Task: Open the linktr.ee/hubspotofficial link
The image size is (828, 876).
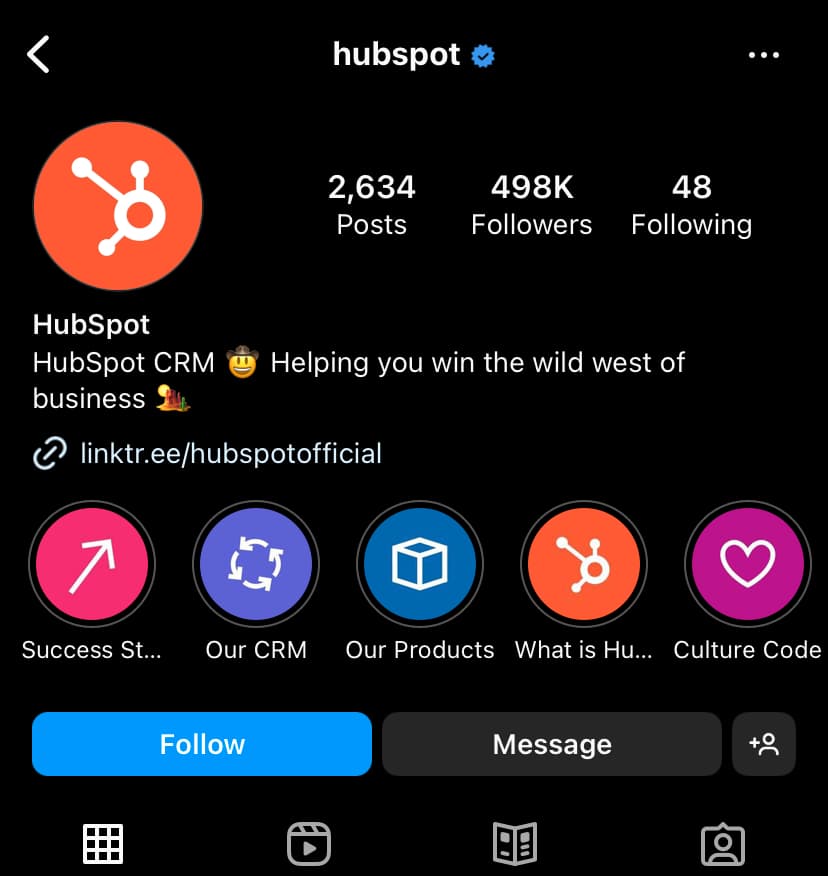Action: click(x=230, y=454)
